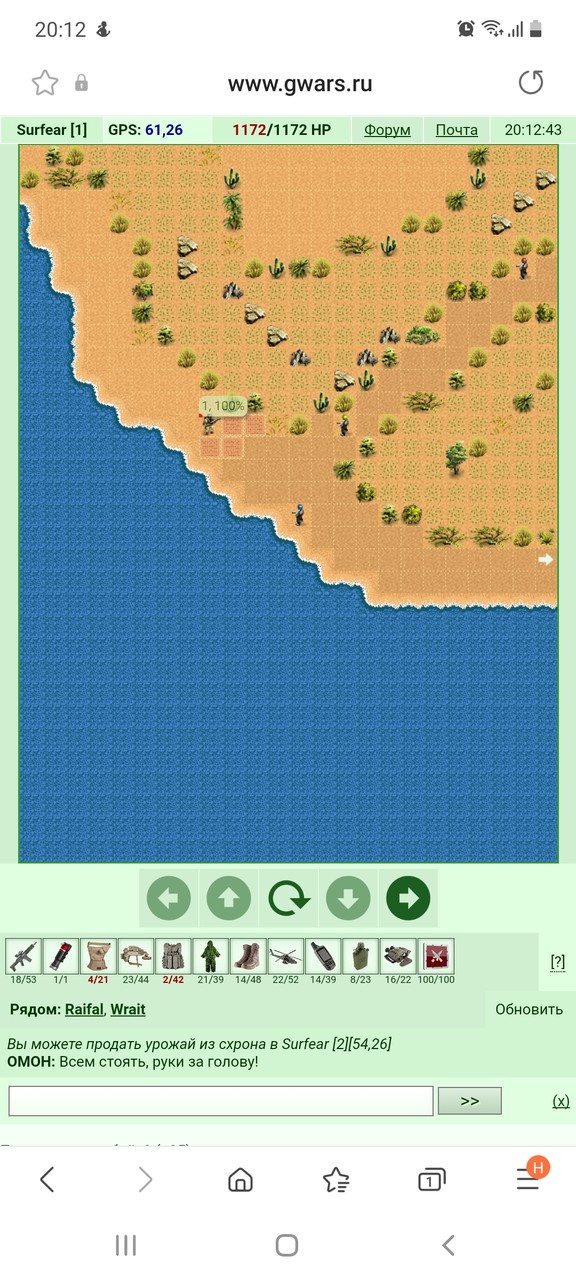
Task: Reload the page in the browser
Action: click(531, 82)
